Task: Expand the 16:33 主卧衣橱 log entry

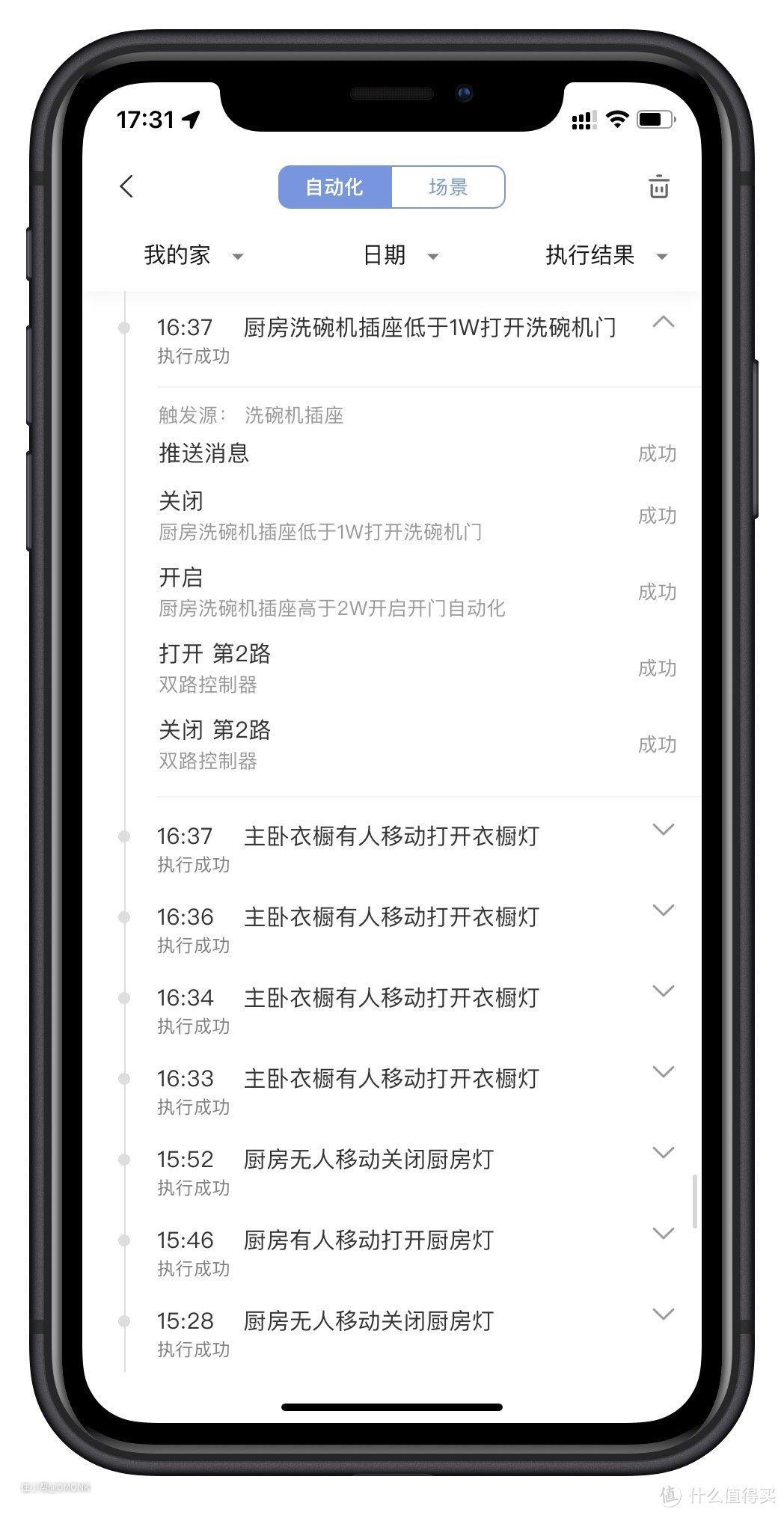Action: coord(663,1072)
